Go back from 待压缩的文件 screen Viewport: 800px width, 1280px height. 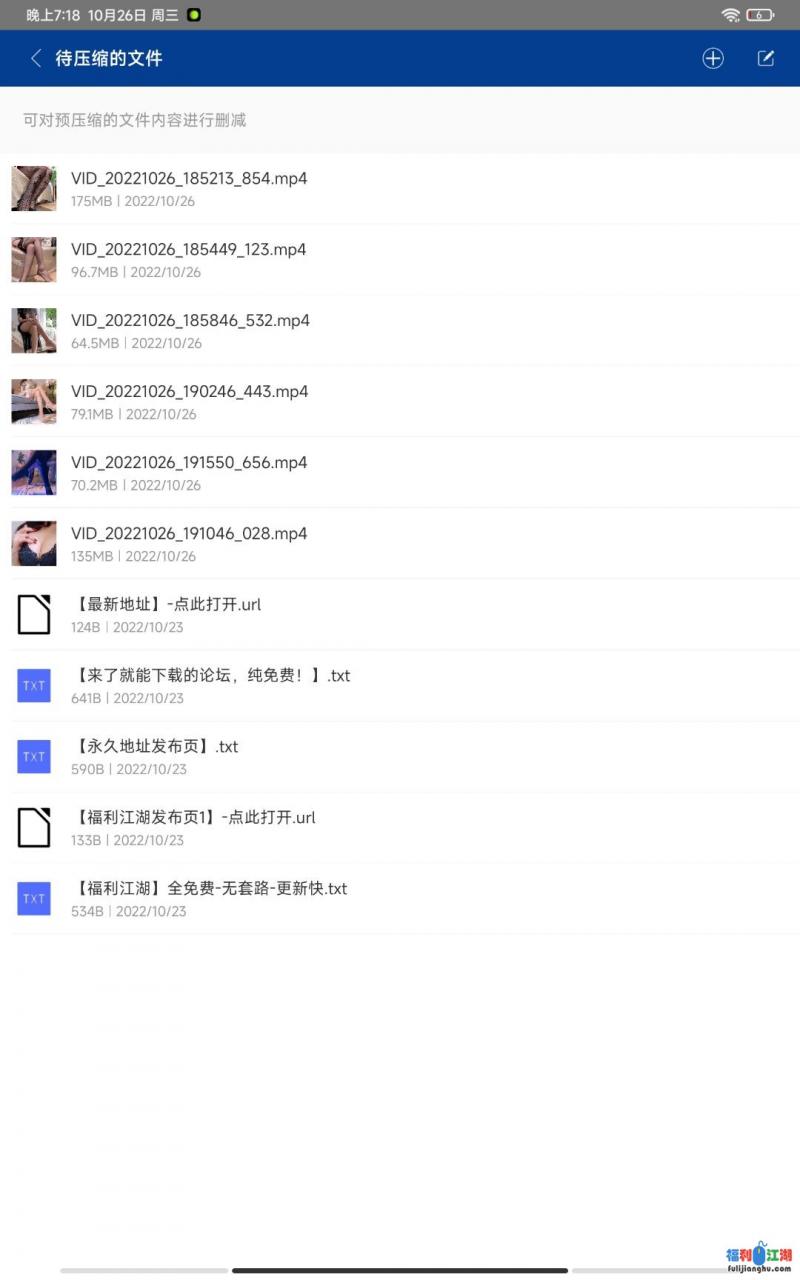click(x=36, y=59)
